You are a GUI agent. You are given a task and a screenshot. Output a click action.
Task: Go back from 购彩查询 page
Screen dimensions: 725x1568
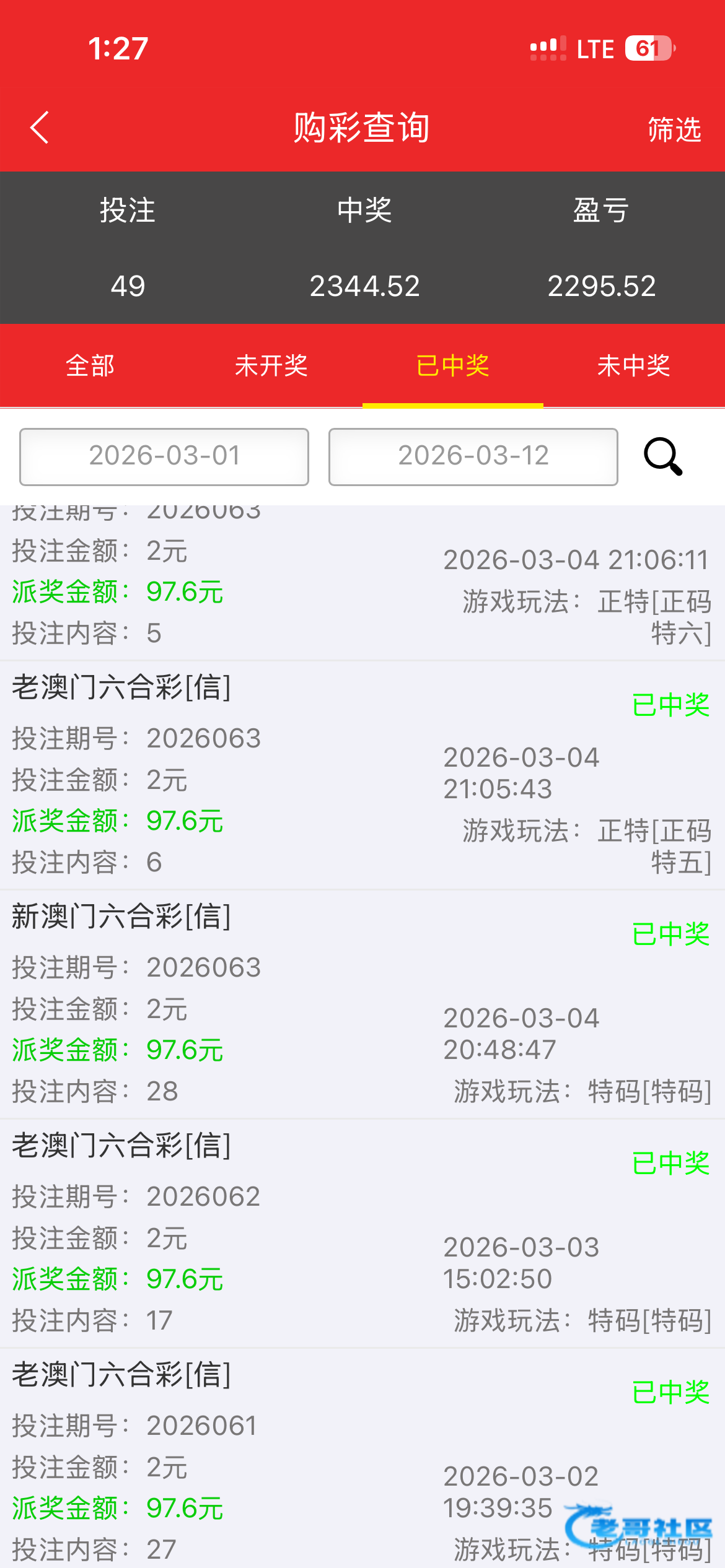pyautogui.click(x=40, y=128)
